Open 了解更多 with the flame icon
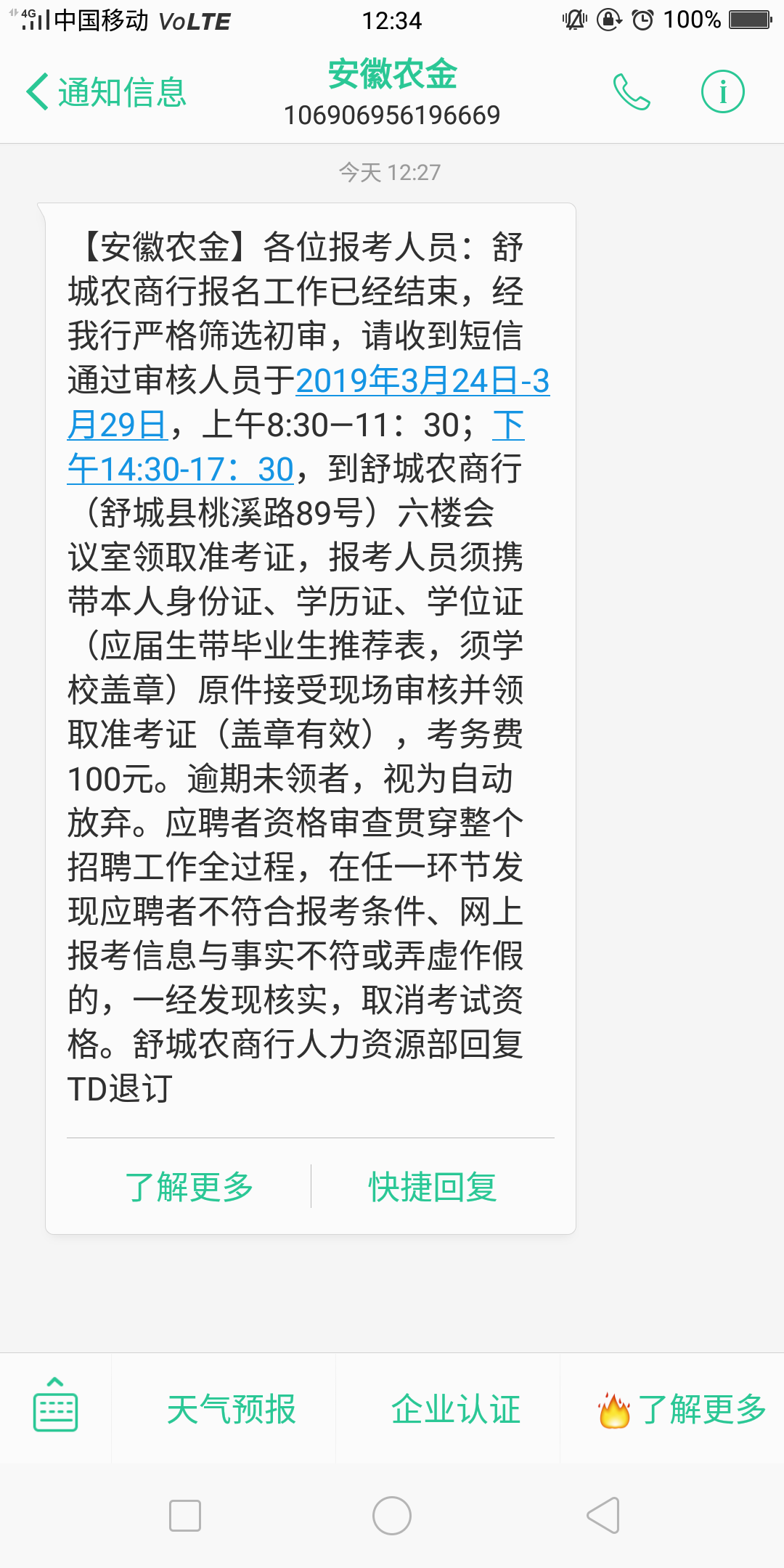784x1568 pixels. click(x=682, y=1410)
